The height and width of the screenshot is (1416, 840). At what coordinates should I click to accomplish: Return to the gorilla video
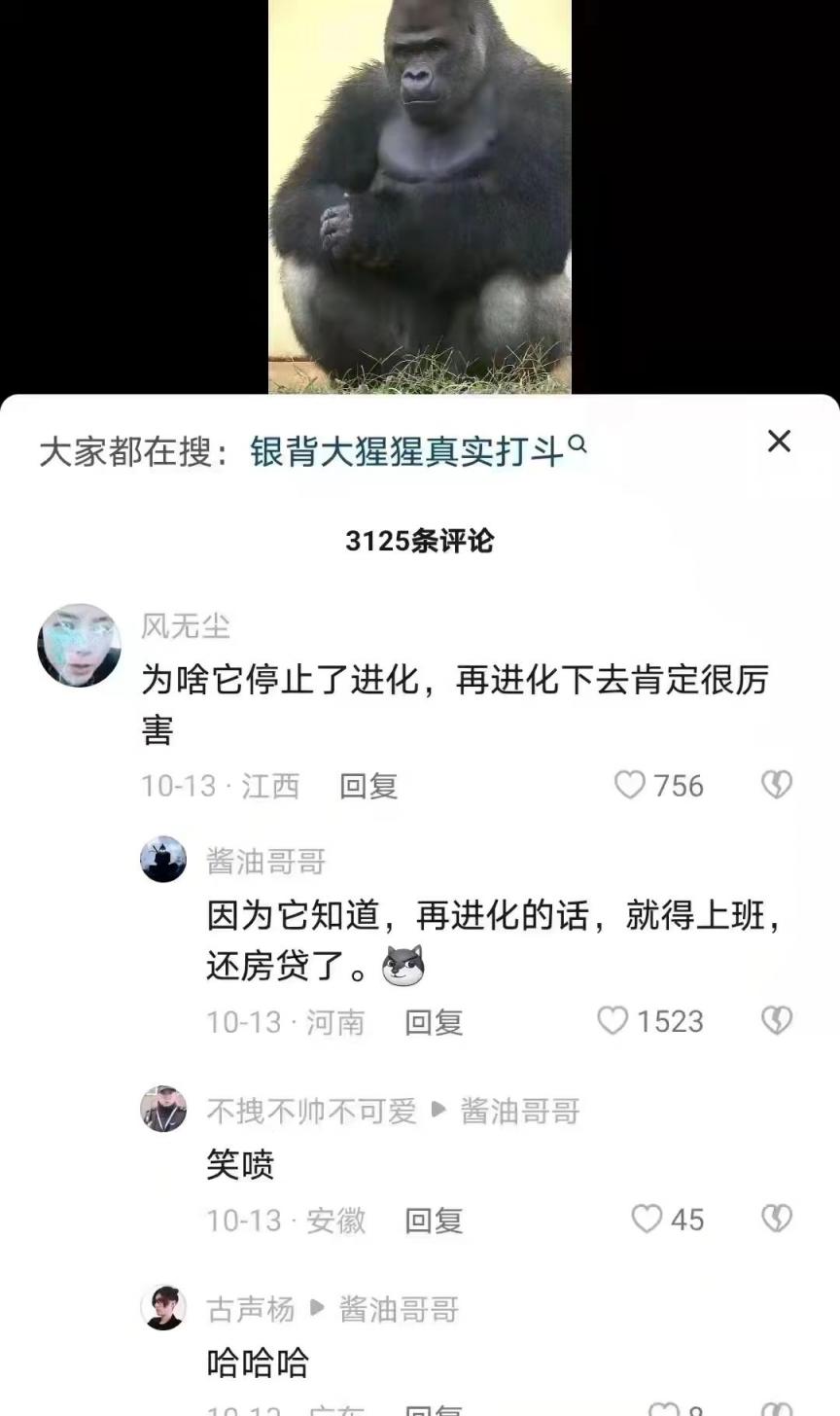[419, 195]
